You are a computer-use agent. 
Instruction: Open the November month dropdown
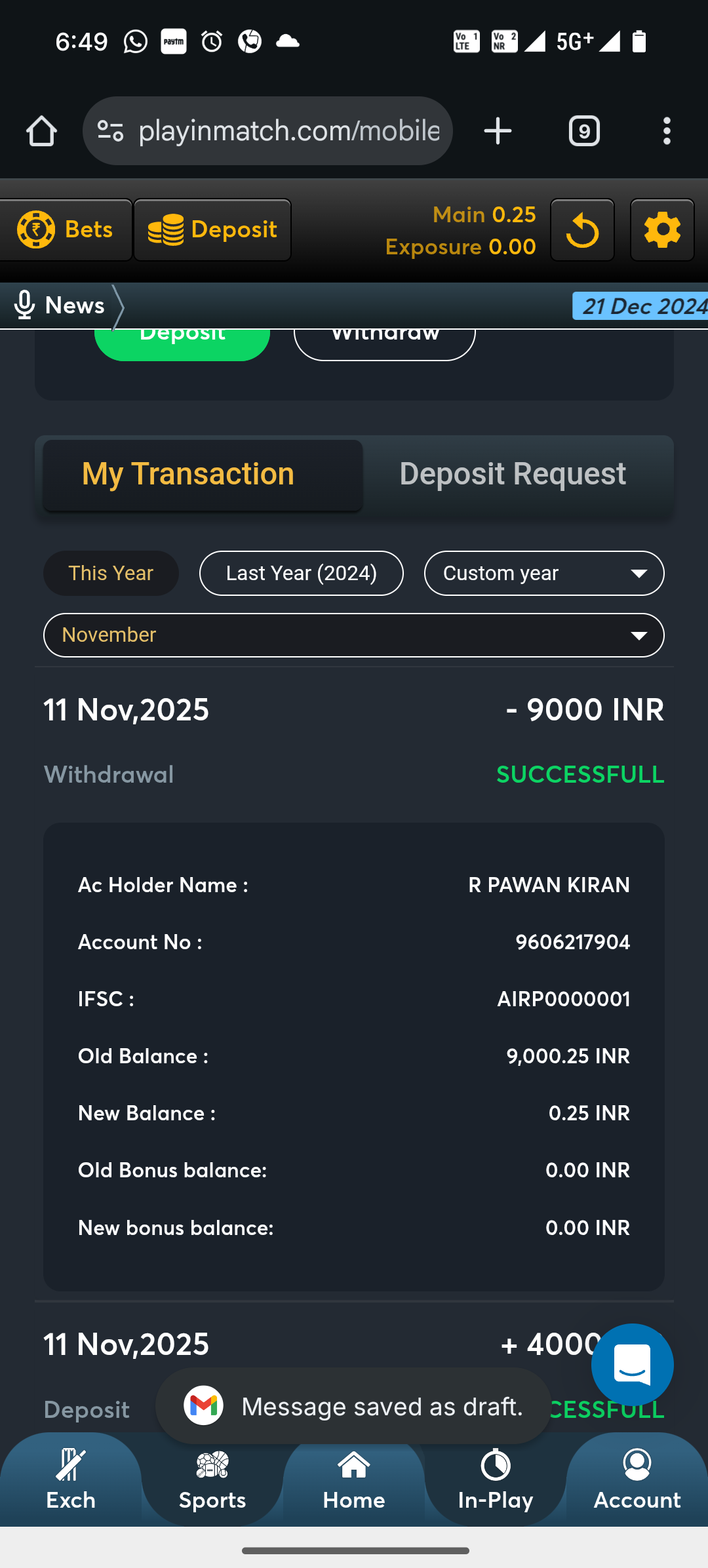(354, 635)
